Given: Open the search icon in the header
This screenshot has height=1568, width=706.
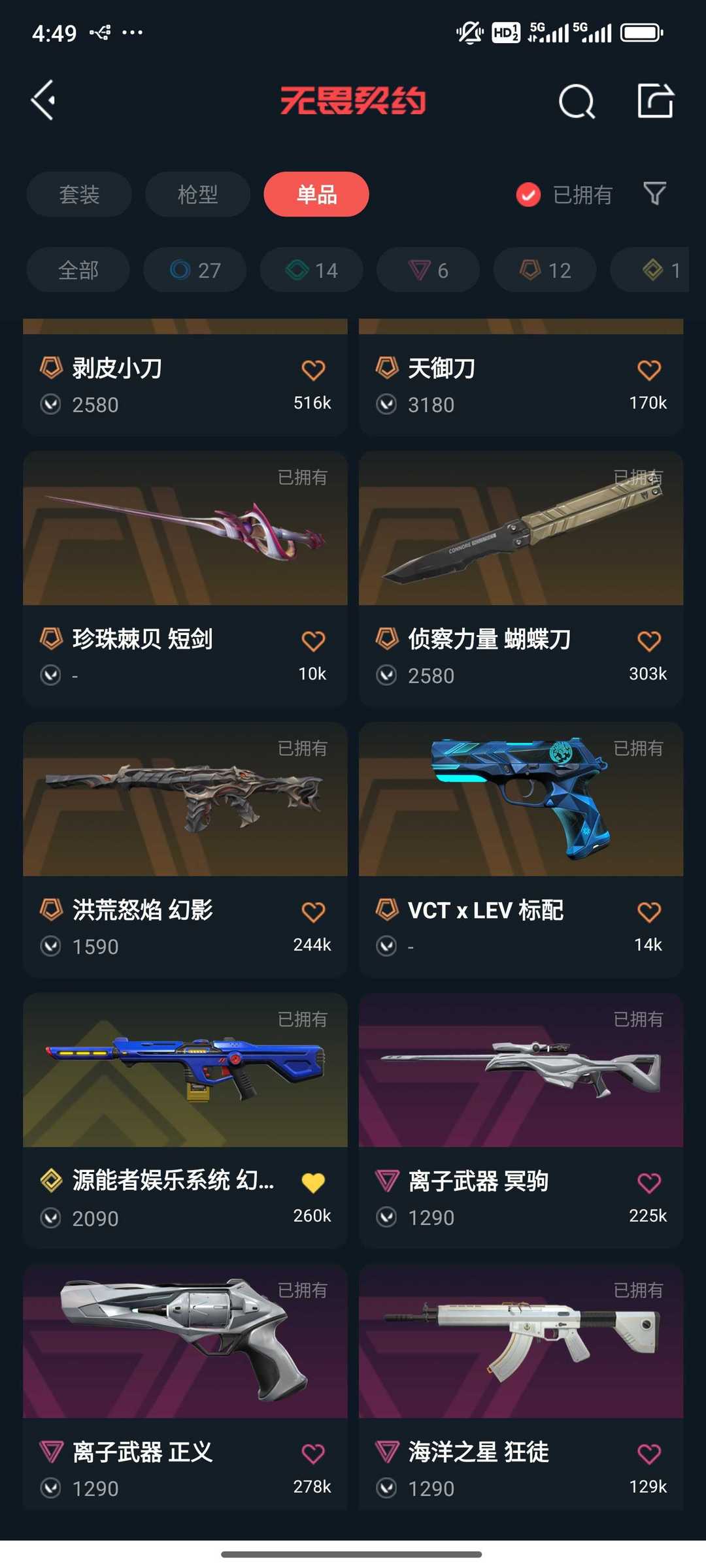Looking at the screenshot, I should point(577,101).
